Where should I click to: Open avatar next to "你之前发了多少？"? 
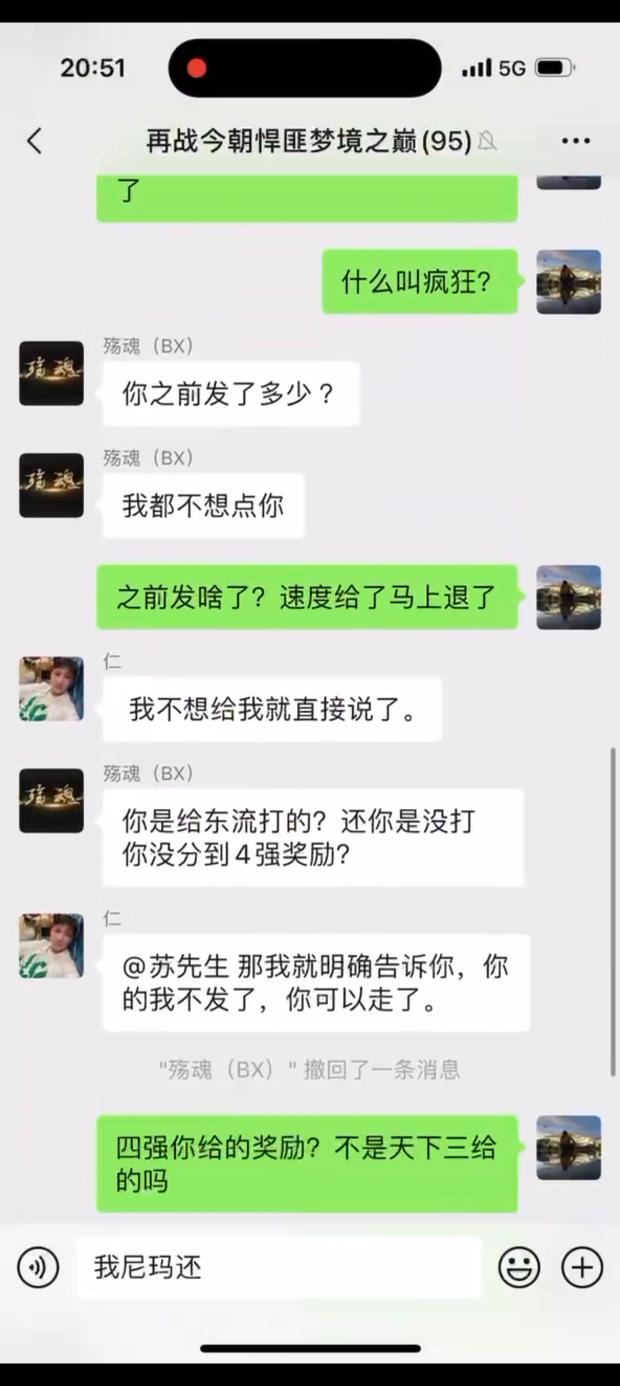coord(51,373)
